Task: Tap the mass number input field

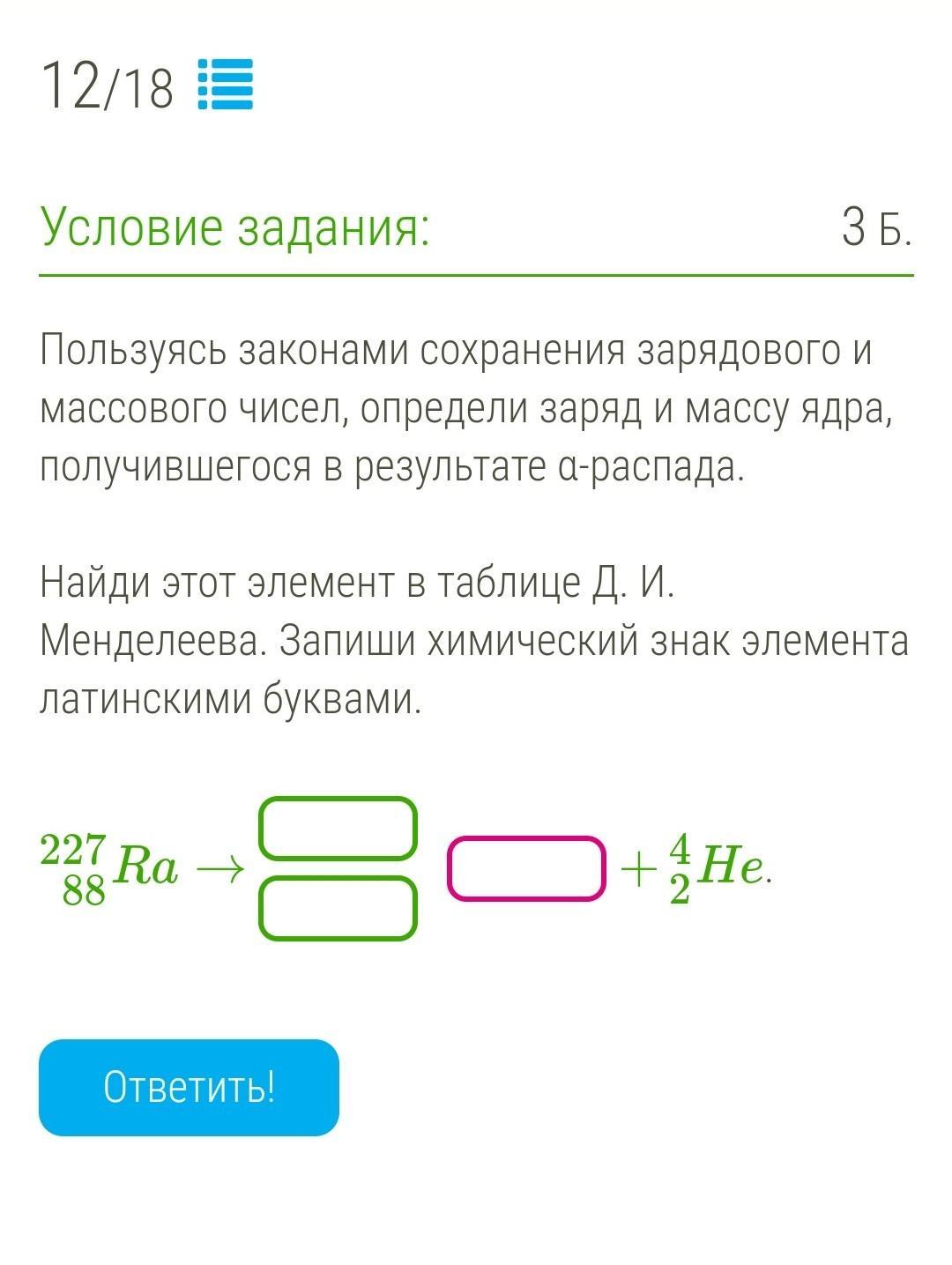Action: point(338,829)
